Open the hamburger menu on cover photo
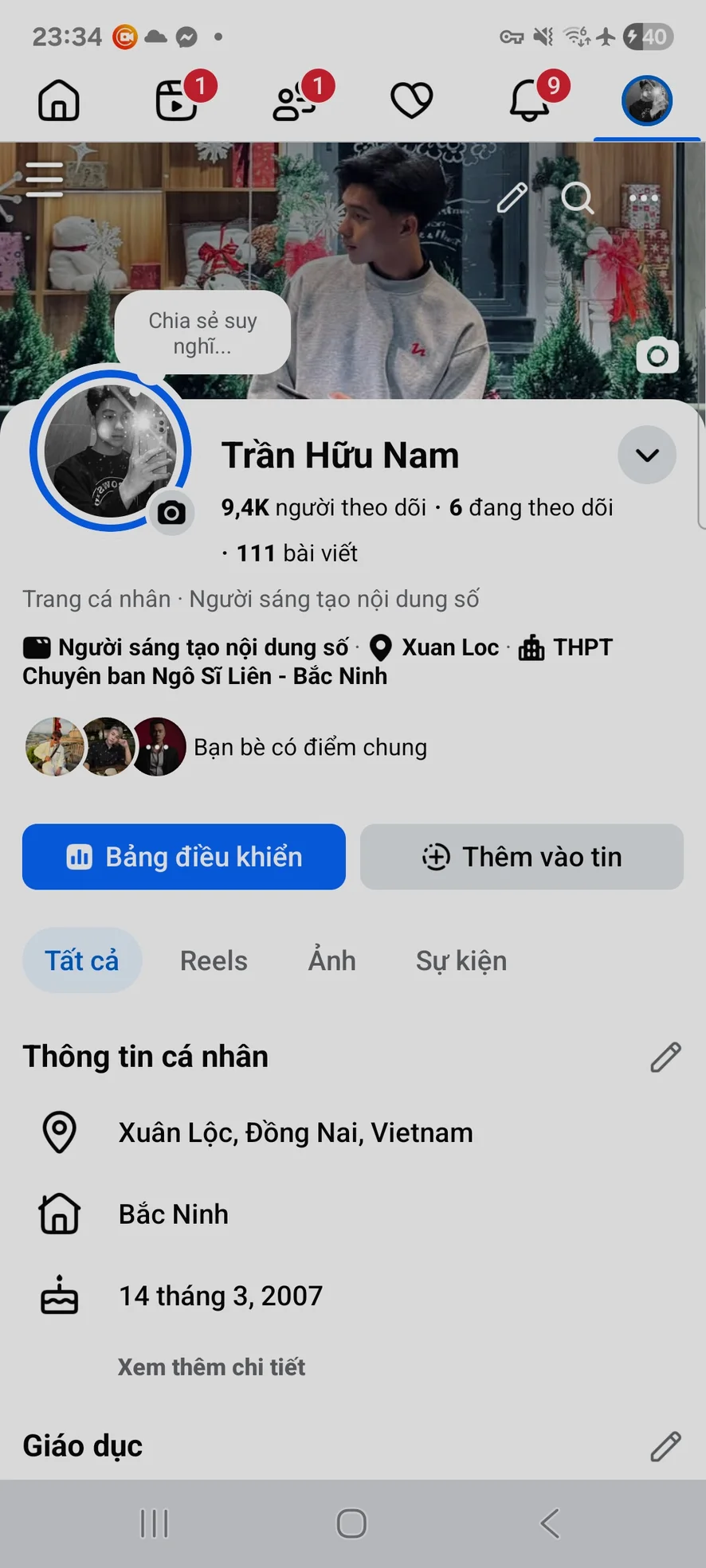This screenshot has width=706, height=1568. pos(44,179)
